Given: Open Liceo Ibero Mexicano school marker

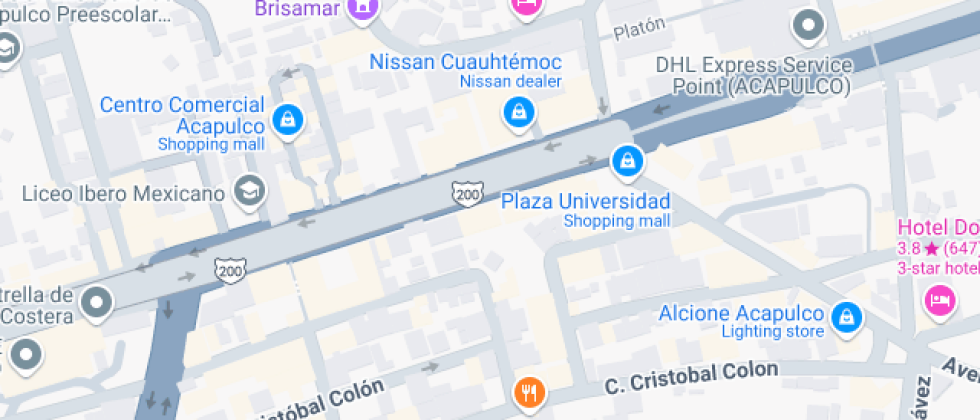Looking at the screenshot, I should (247, 189).
